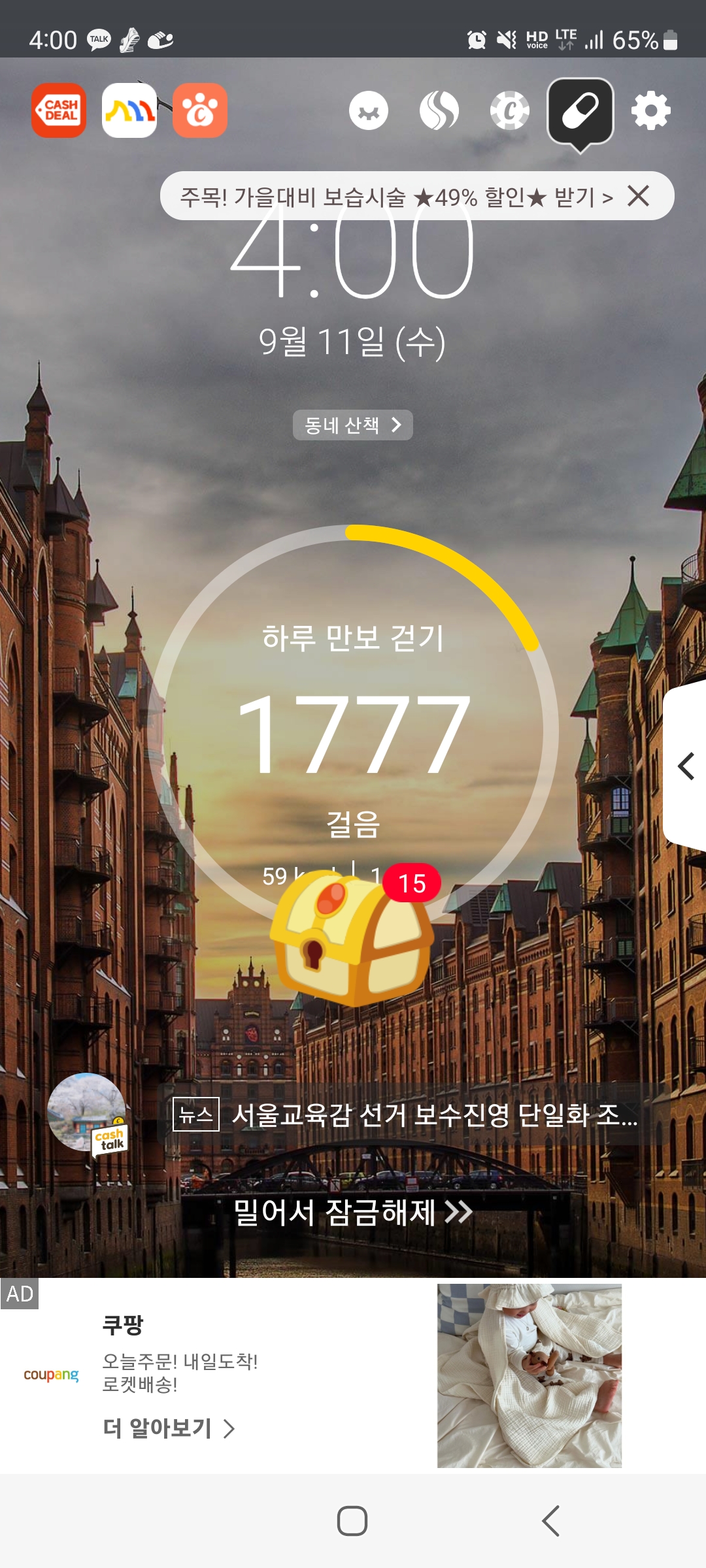Open 동네 산책 chip
The height and width of the screenshot is (1568, 706).
[352, 425]
